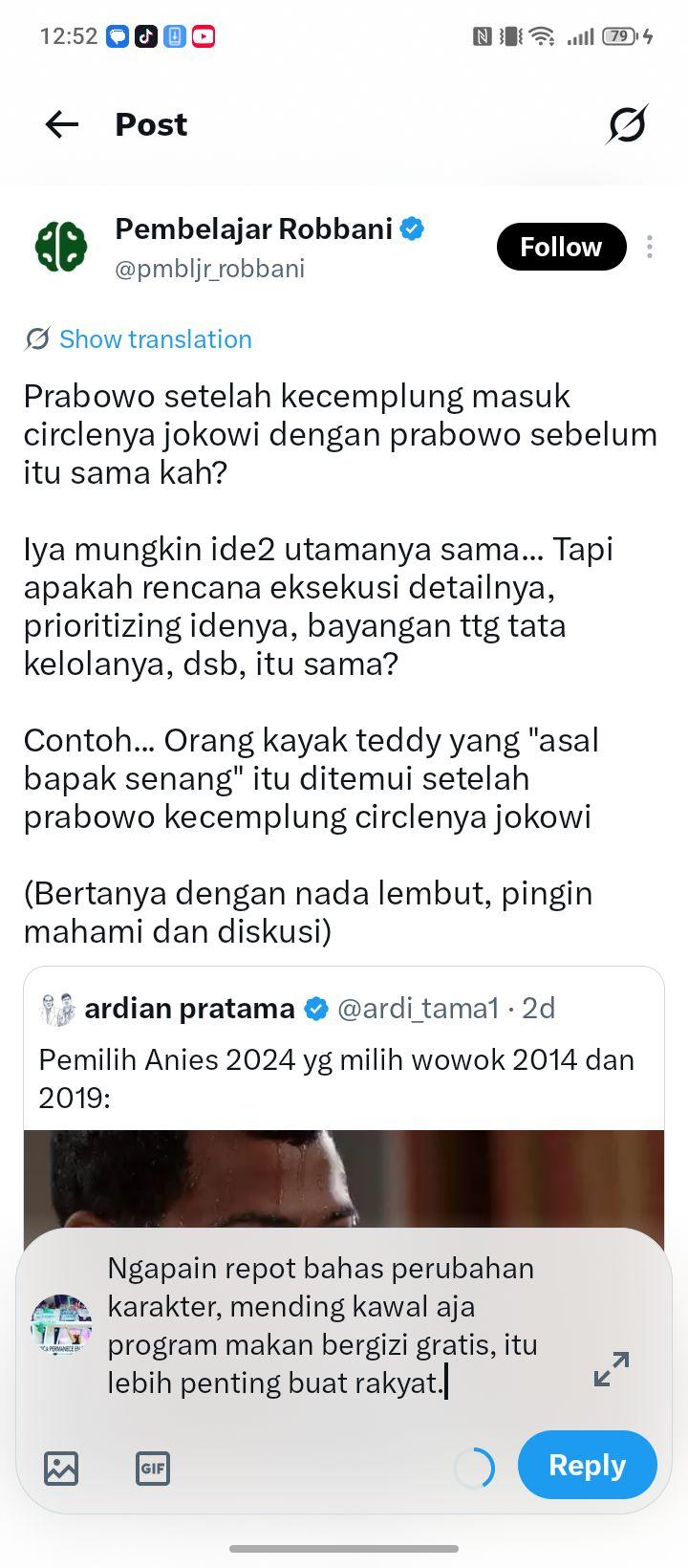688x1568 pixels.
Task: Open Pembelajar Robbani's profile picture
Action: point(61,246)
